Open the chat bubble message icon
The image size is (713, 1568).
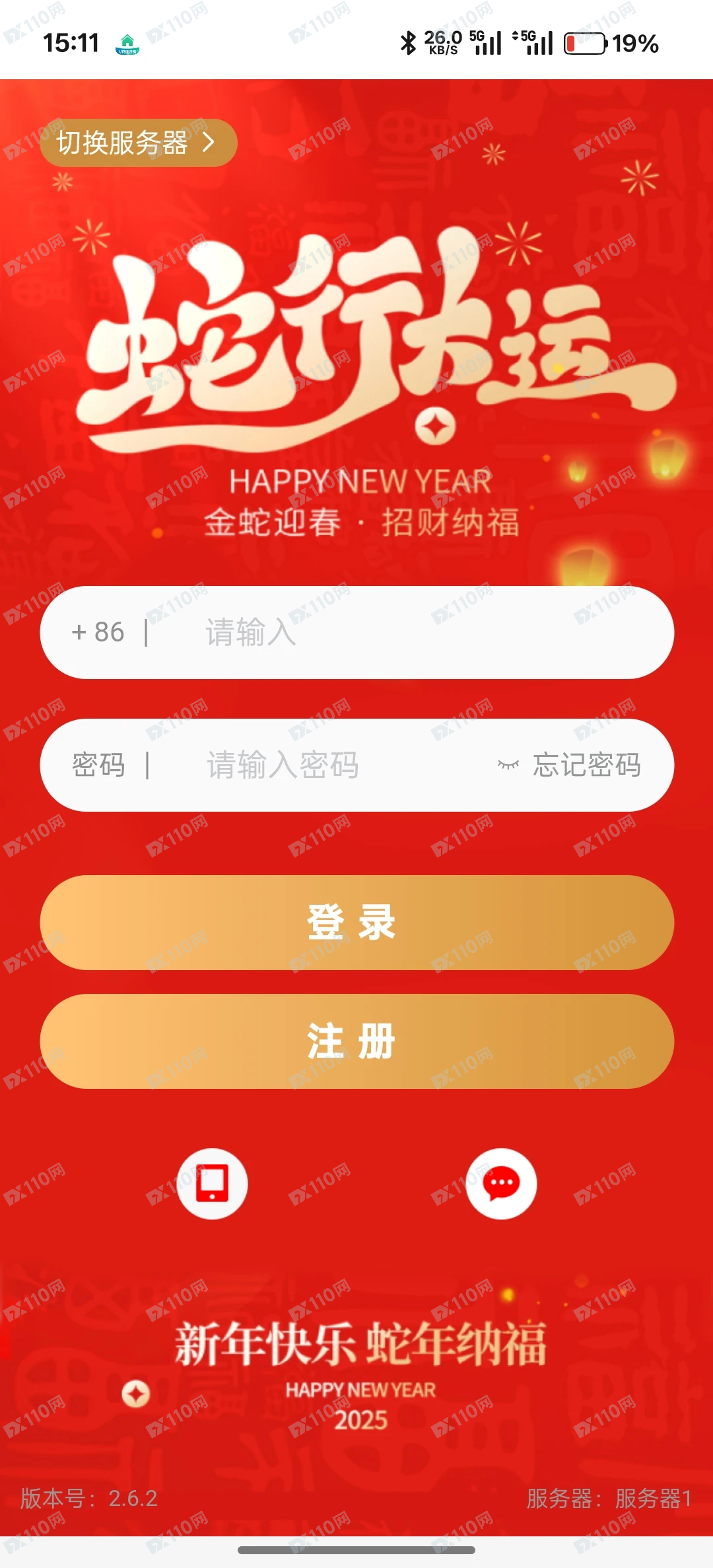(x=501, y=1183)
